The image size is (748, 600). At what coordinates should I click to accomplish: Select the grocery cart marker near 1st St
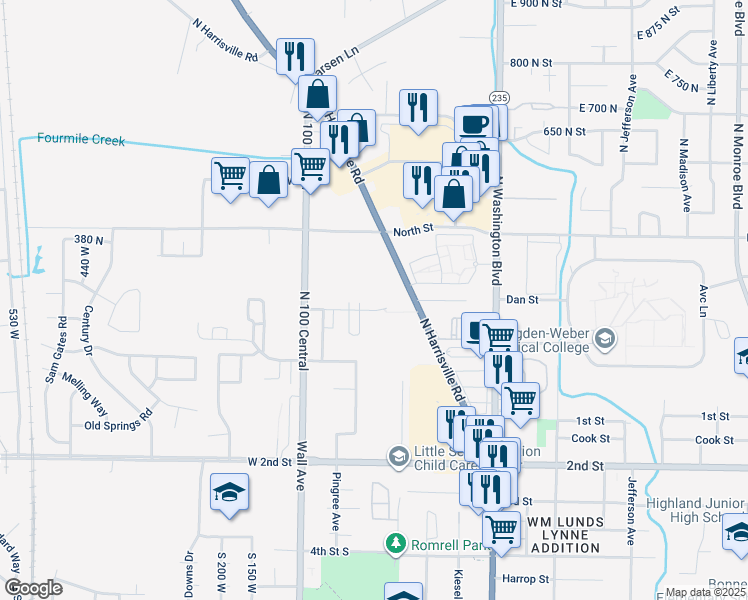[x=520, y=400]
